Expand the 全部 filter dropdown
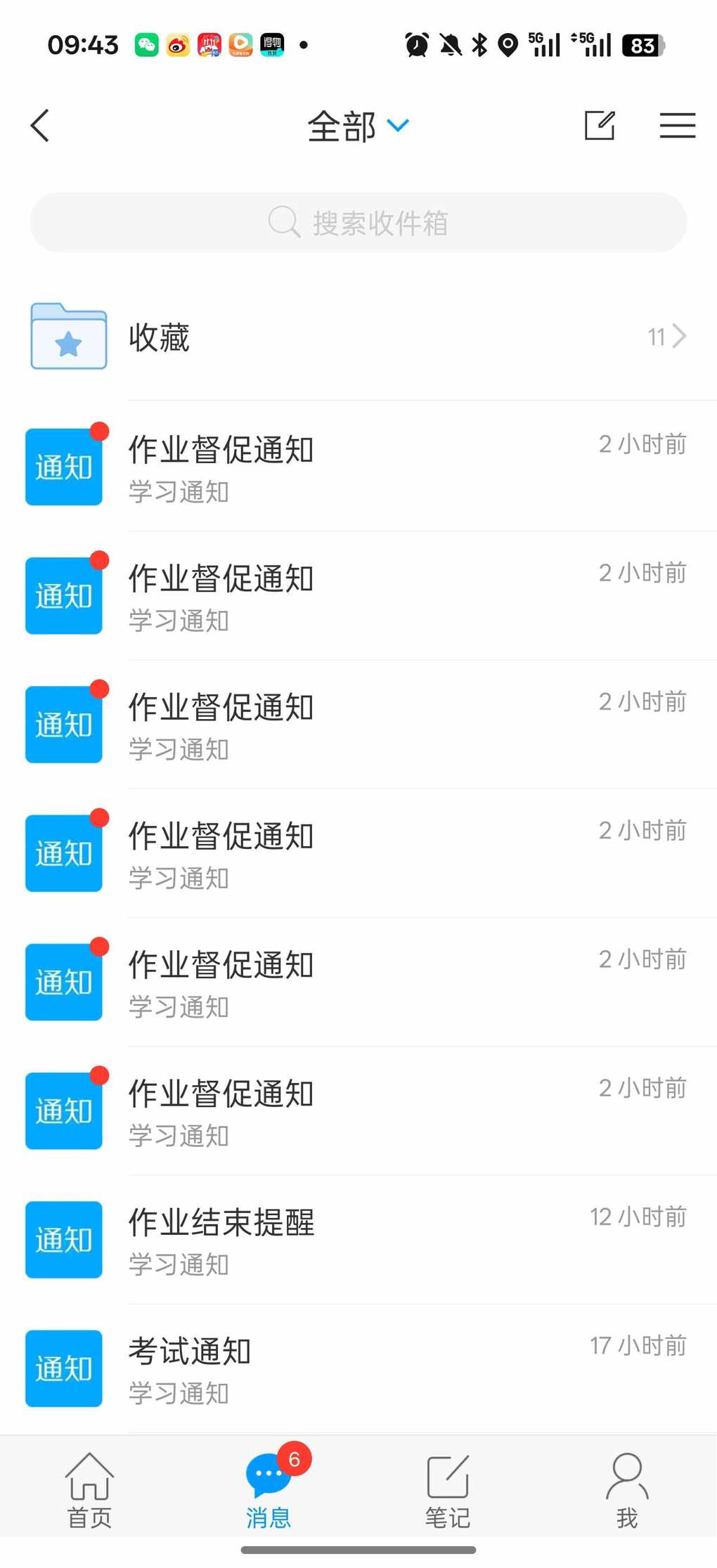717x1568 pixels. [x=358, y=127]
